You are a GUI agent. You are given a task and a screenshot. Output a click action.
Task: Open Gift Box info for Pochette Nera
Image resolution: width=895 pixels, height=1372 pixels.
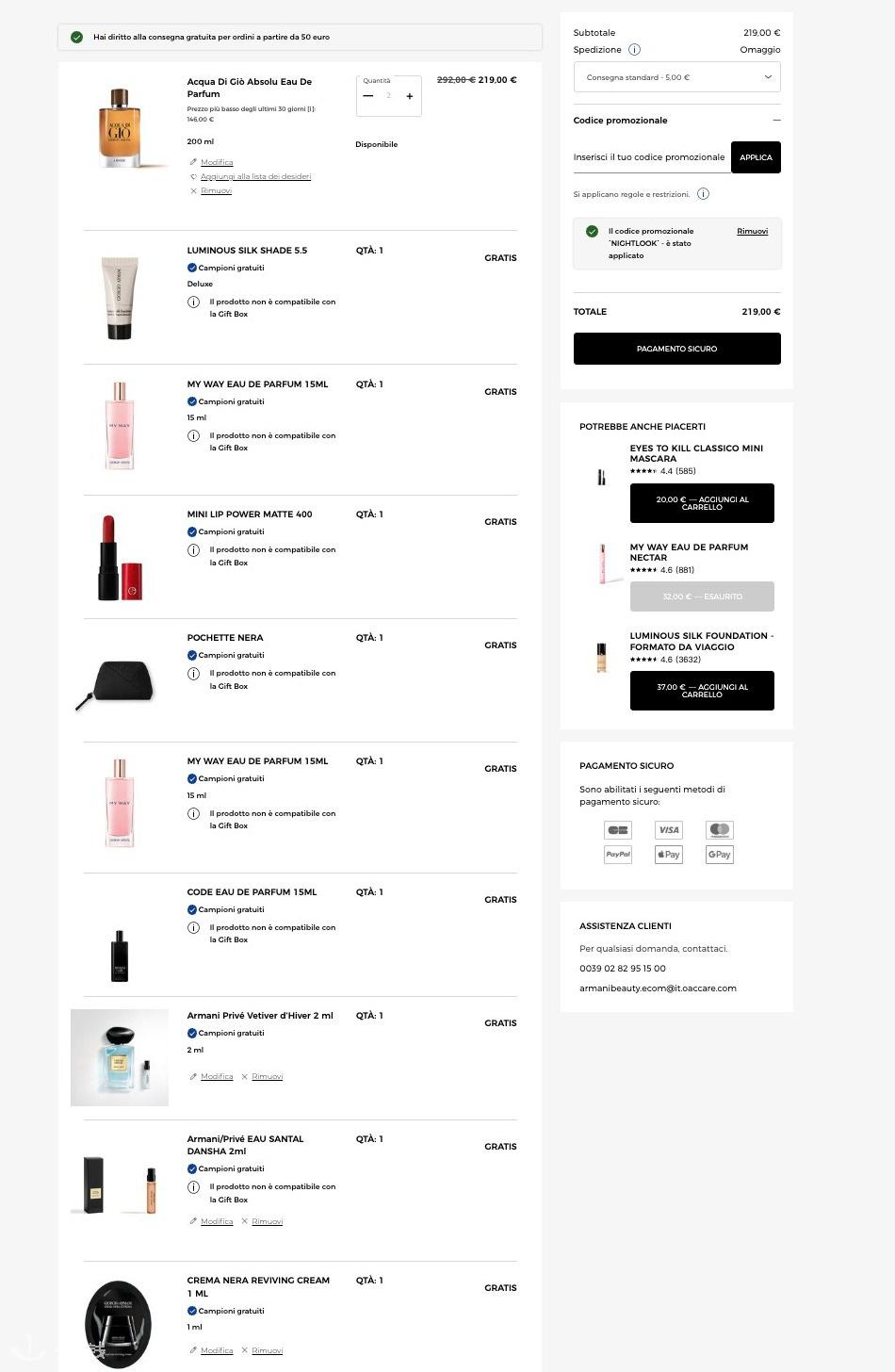[x=193, y=674]
